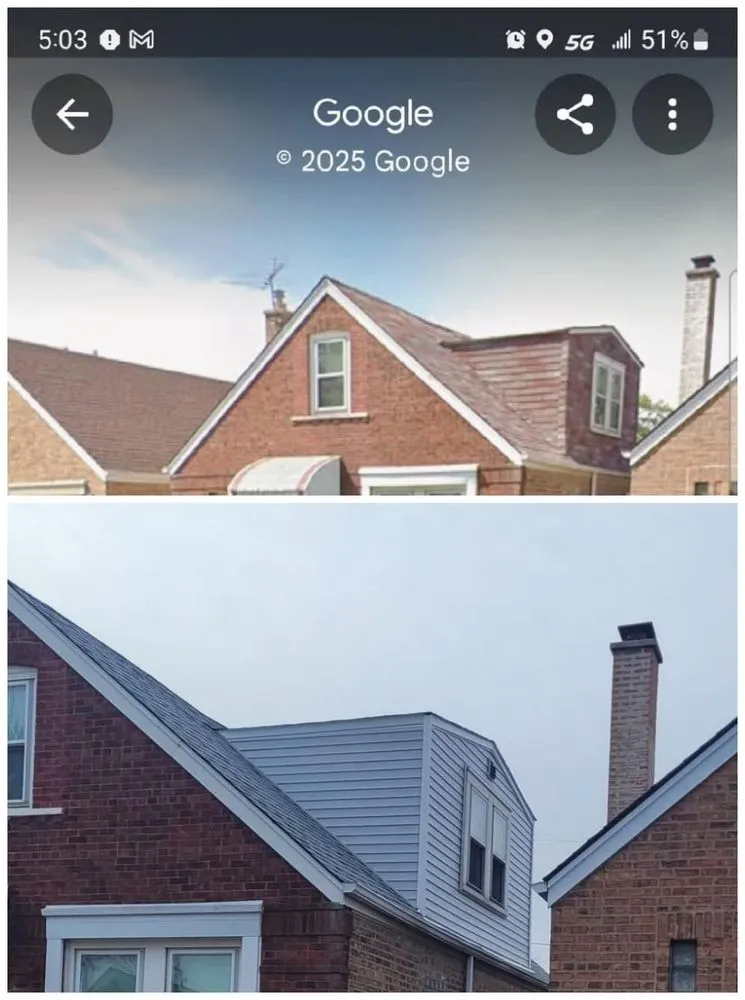Open the © 2025 Google copyright notice

click(372, 160)
